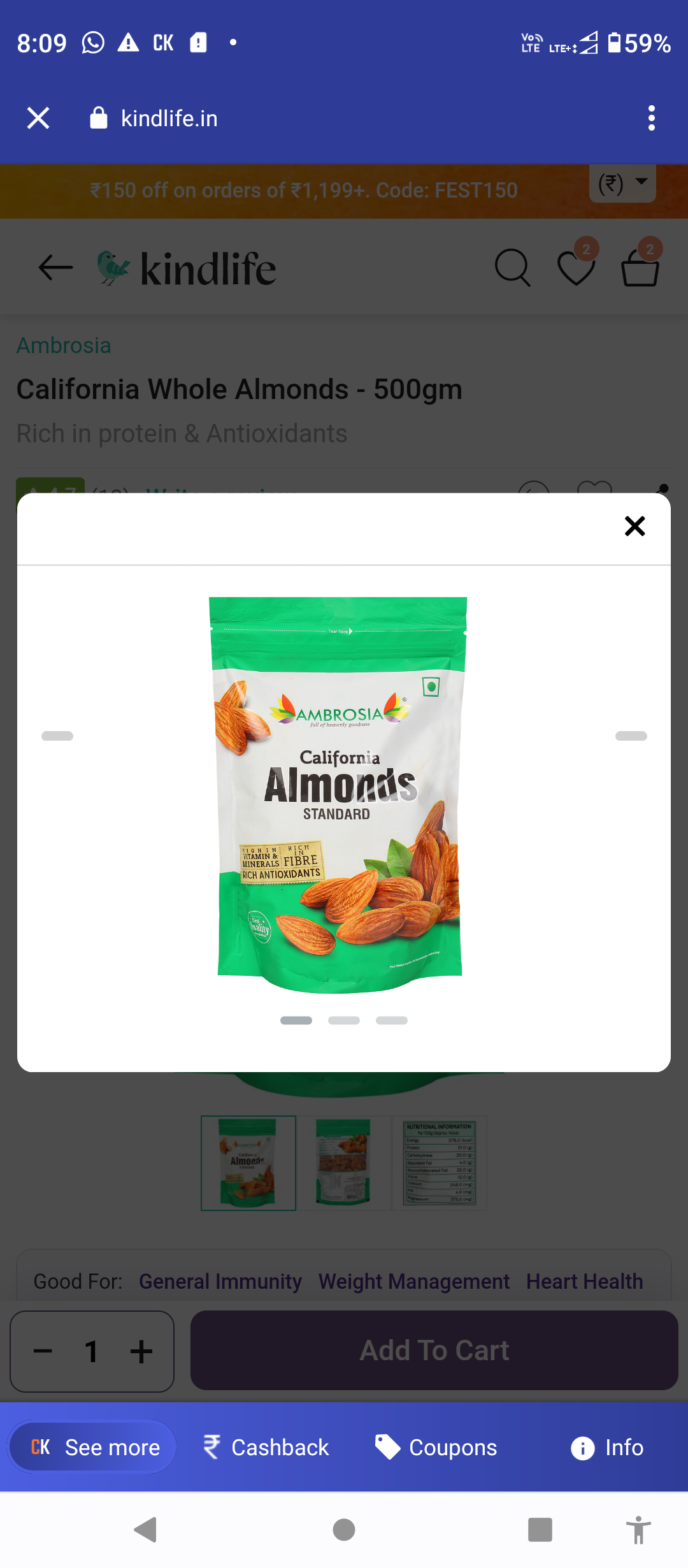Go back with system back button

(x=146, y=1529)
